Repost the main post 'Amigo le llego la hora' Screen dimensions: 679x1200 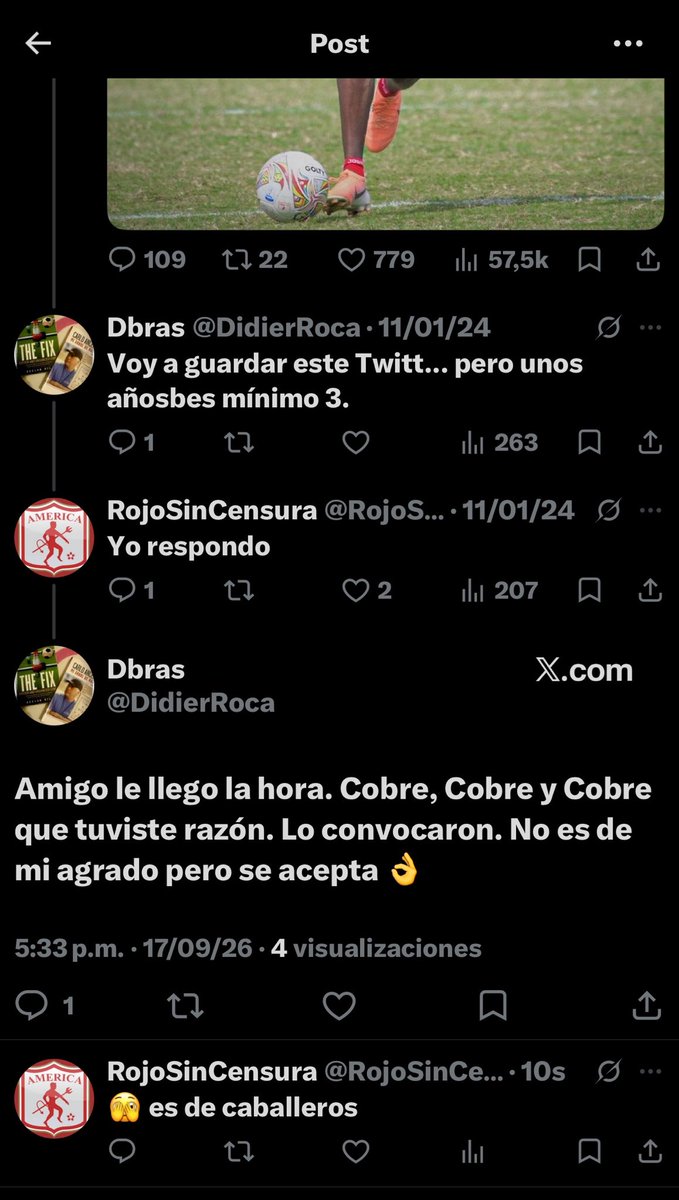pyautogui.click(x=185, y=1005)
